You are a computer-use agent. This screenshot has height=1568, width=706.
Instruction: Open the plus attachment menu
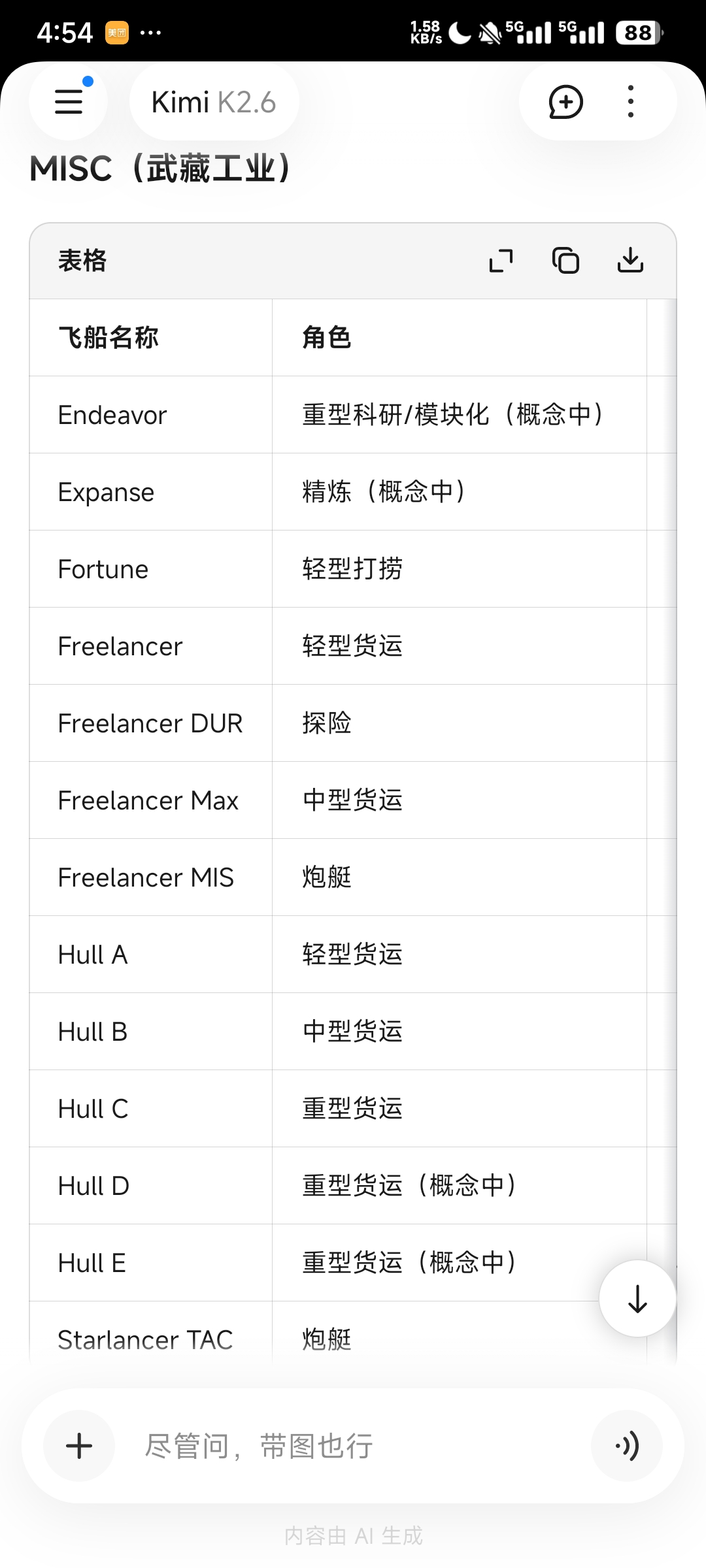(x=79, y=1446)
